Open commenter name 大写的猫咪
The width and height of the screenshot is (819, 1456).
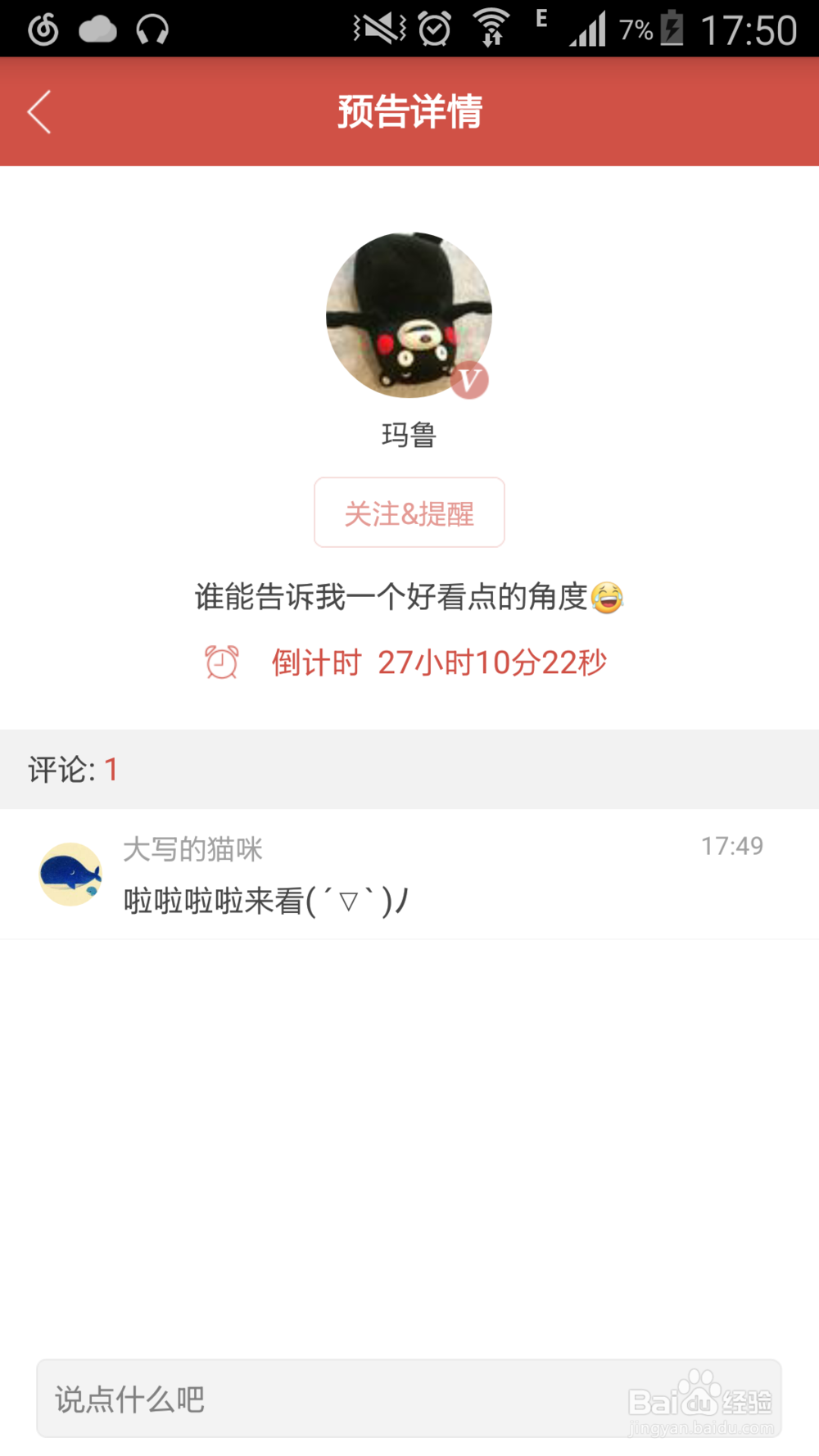[192, 849]
